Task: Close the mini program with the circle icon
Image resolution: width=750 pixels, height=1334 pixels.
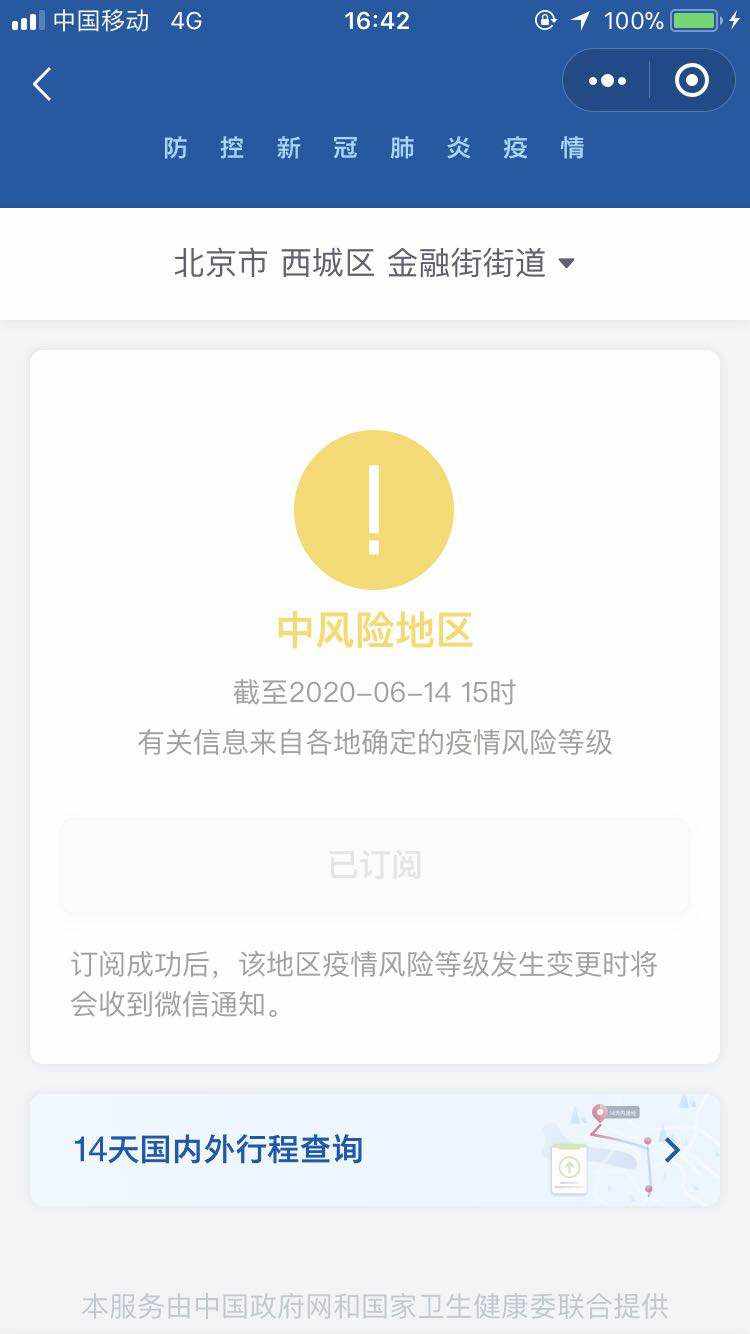Action: point(692,81)
